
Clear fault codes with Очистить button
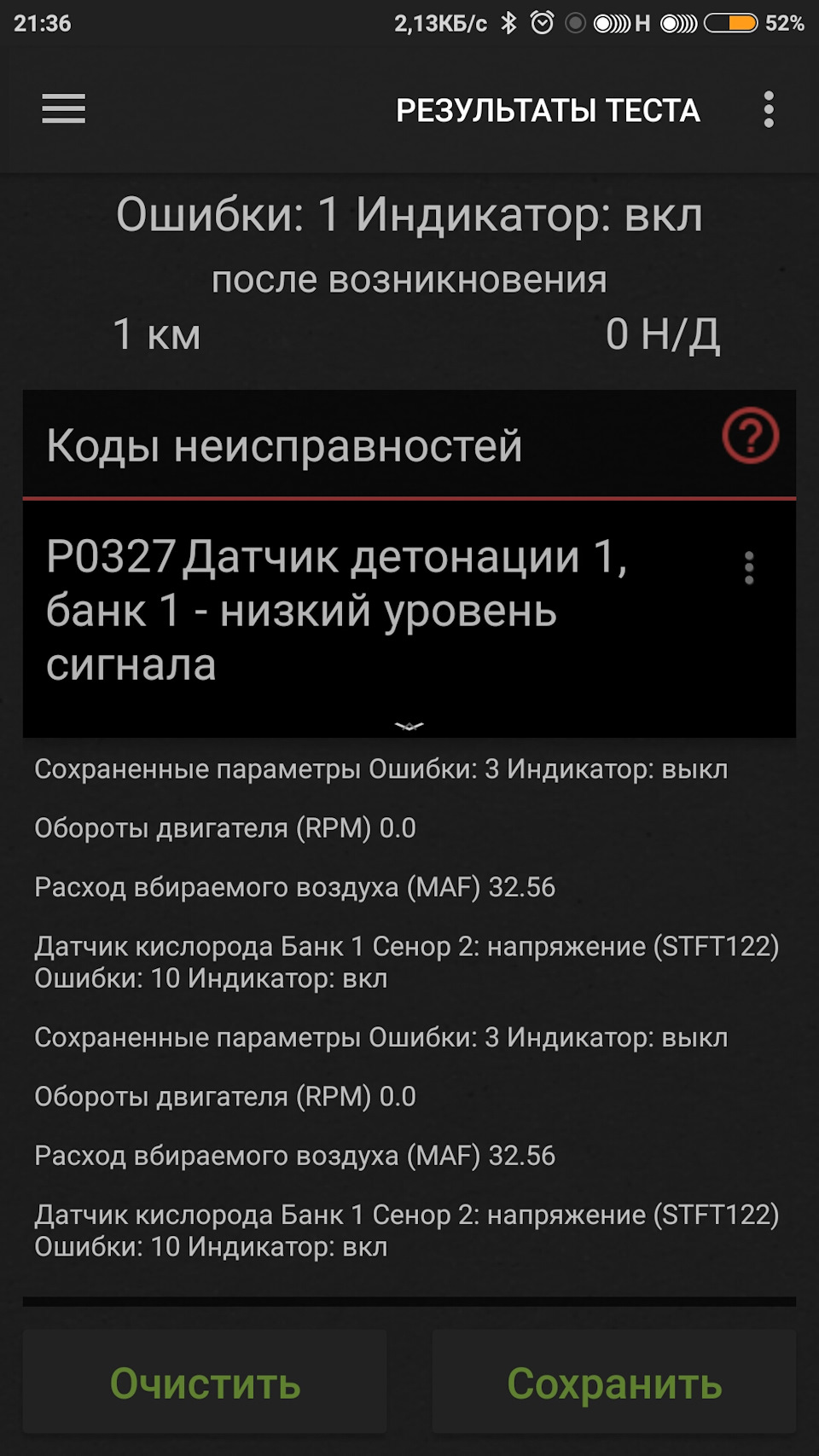tap(205, 1383)
